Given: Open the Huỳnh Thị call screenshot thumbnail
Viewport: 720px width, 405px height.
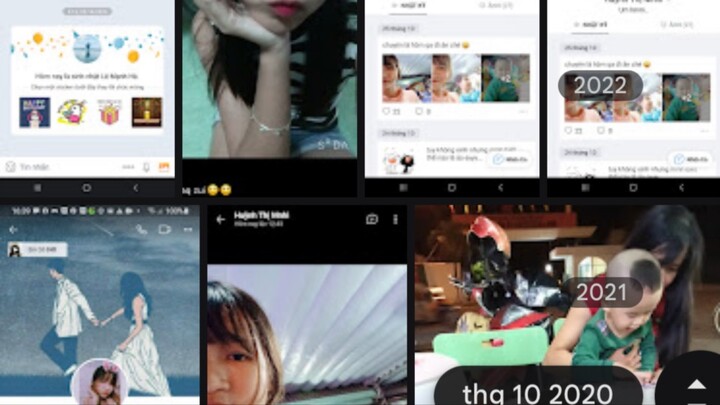Looking at the screenshot, I should point(307,305).
